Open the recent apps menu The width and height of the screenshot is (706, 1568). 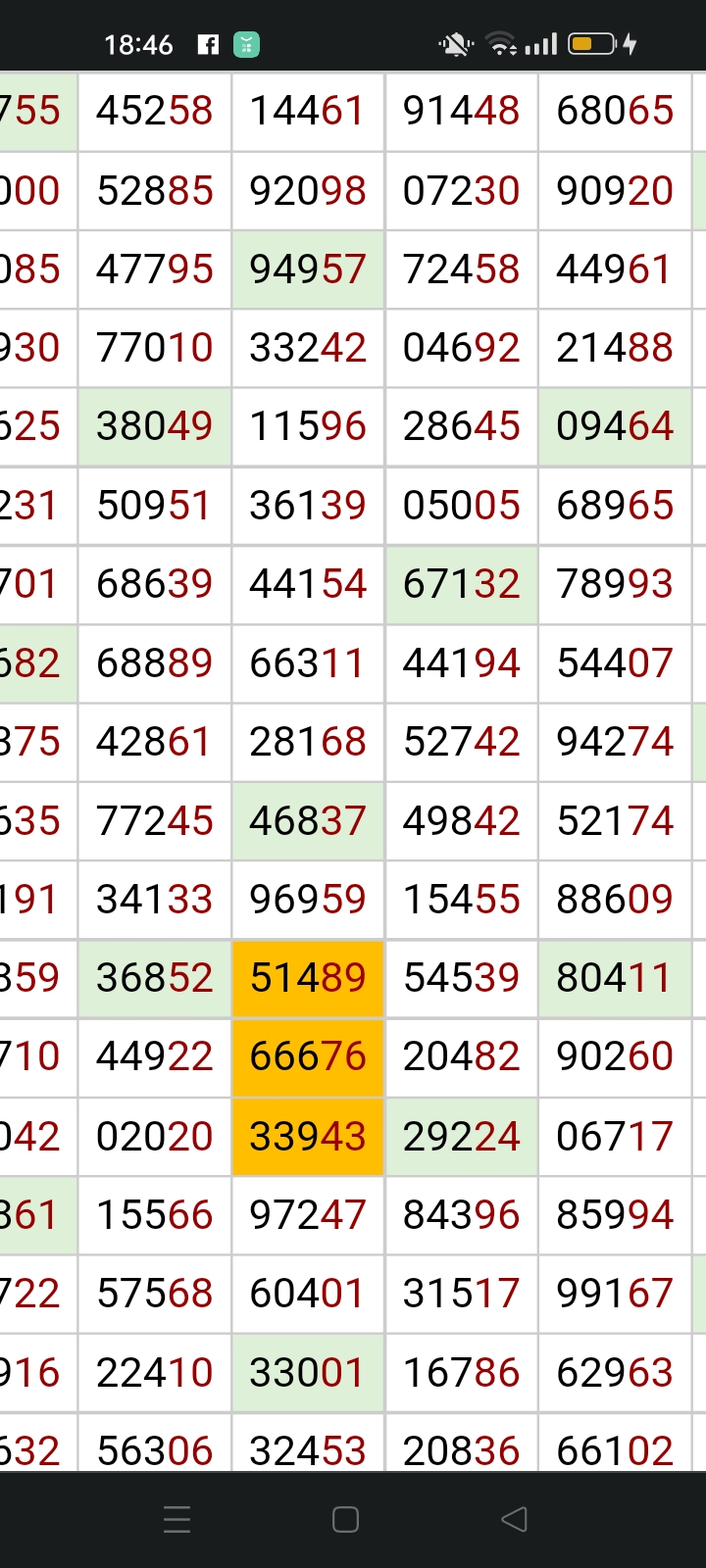tap(177, 1519)
